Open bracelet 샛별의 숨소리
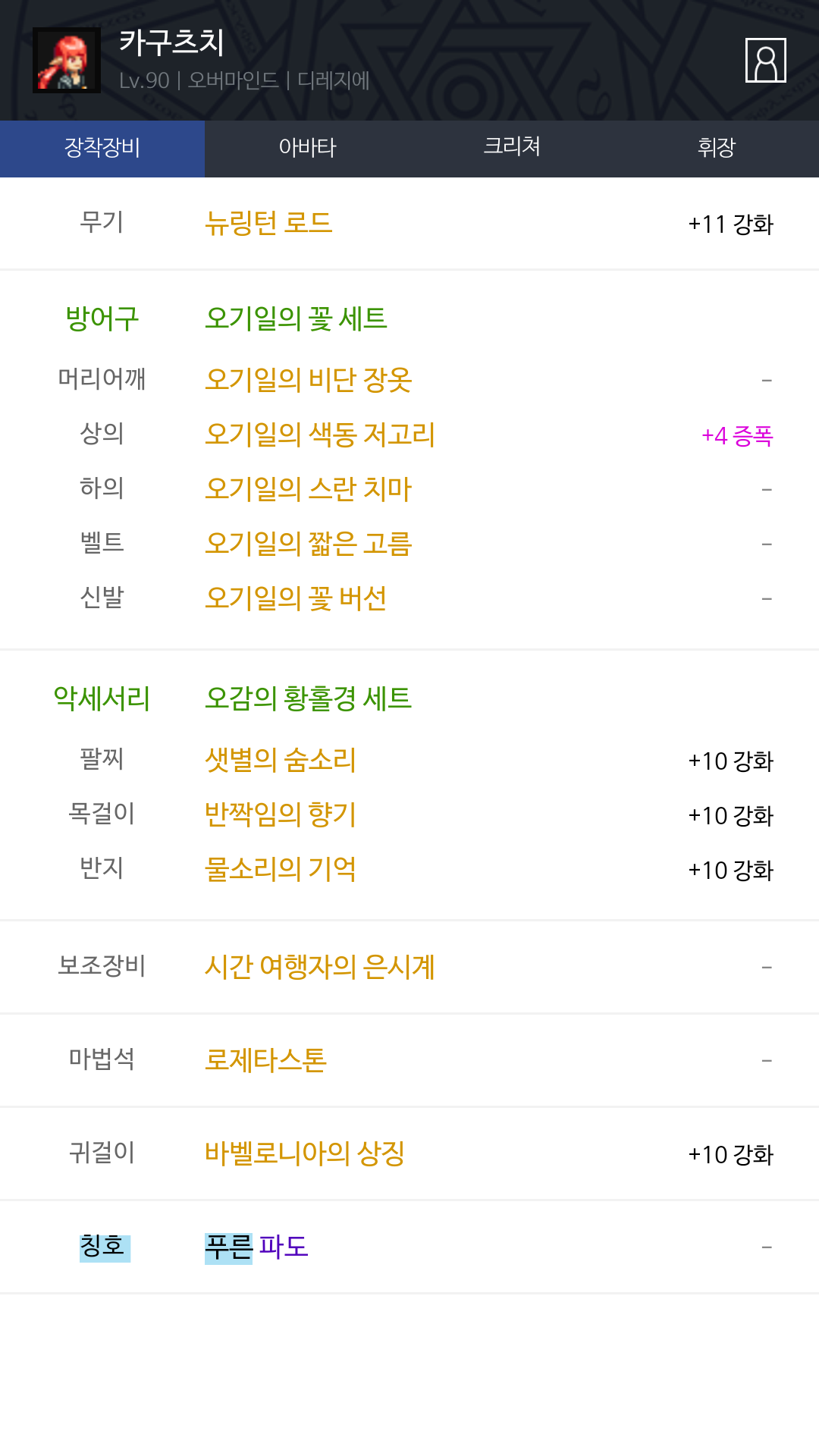This screenshot has height=1456, width=819. point(281,759)
